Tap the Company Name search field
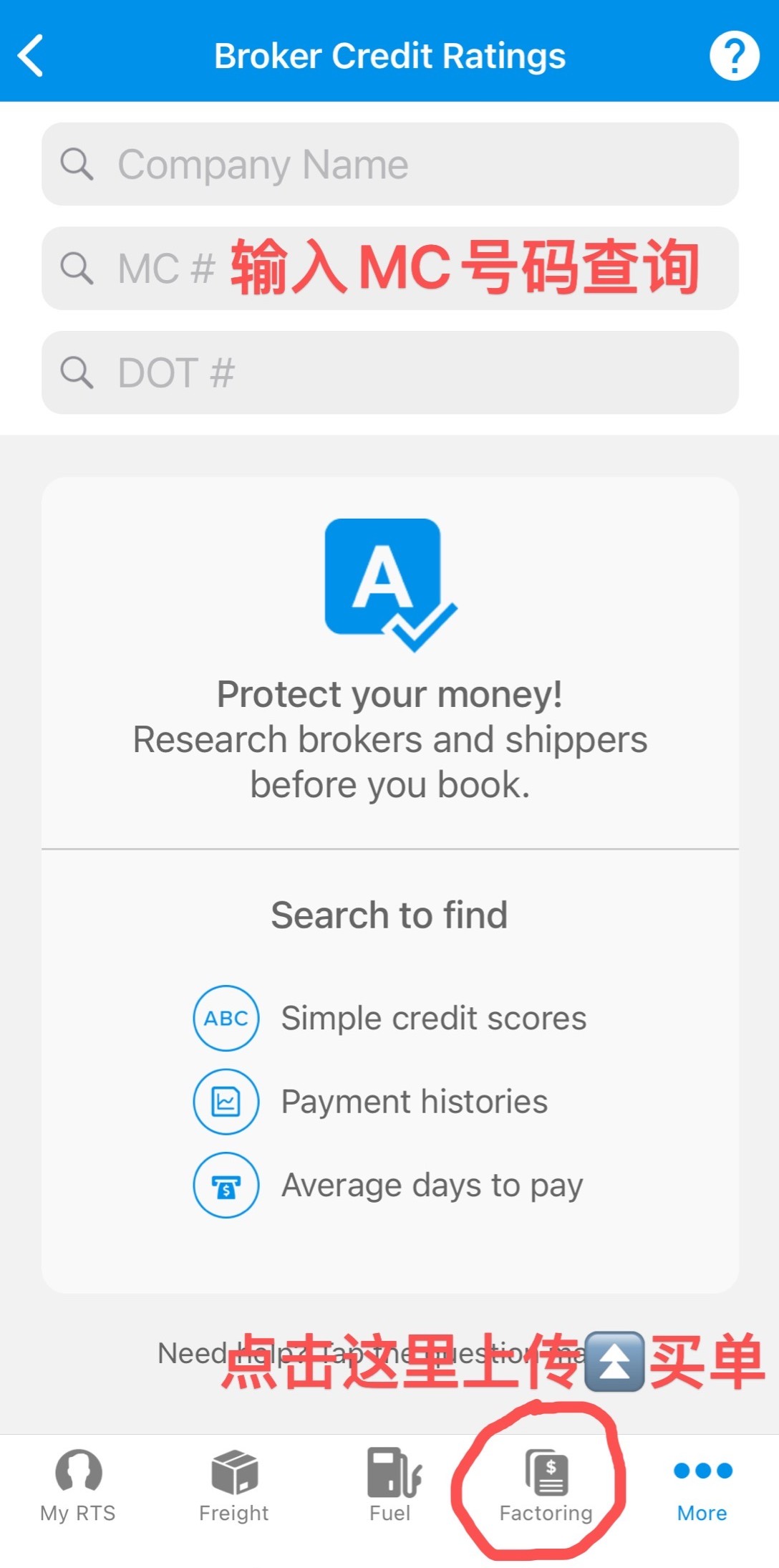The width and height of the screenshot is (779, 1568). [x=389, y=165]
